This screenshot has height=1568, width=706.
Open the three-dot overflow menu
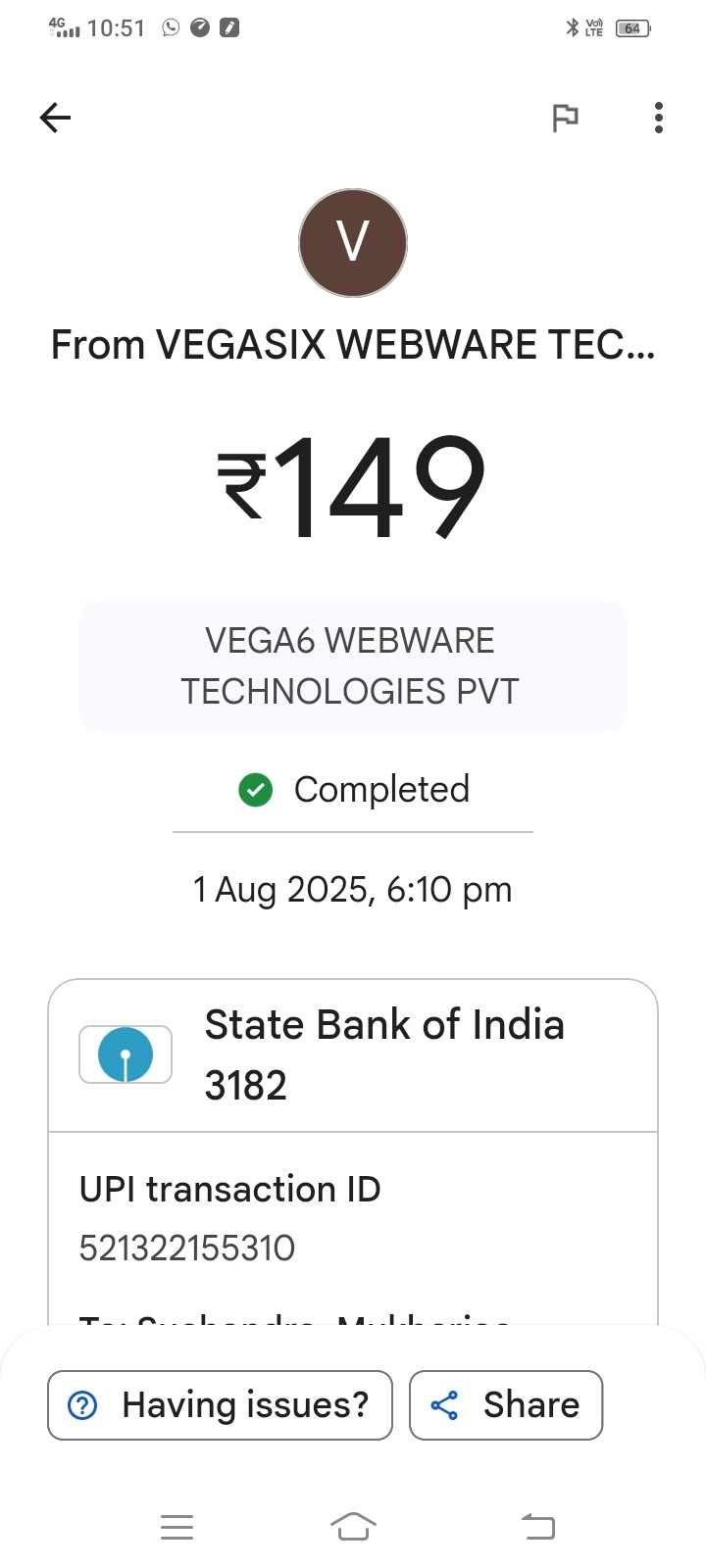[x=659, y=118]
